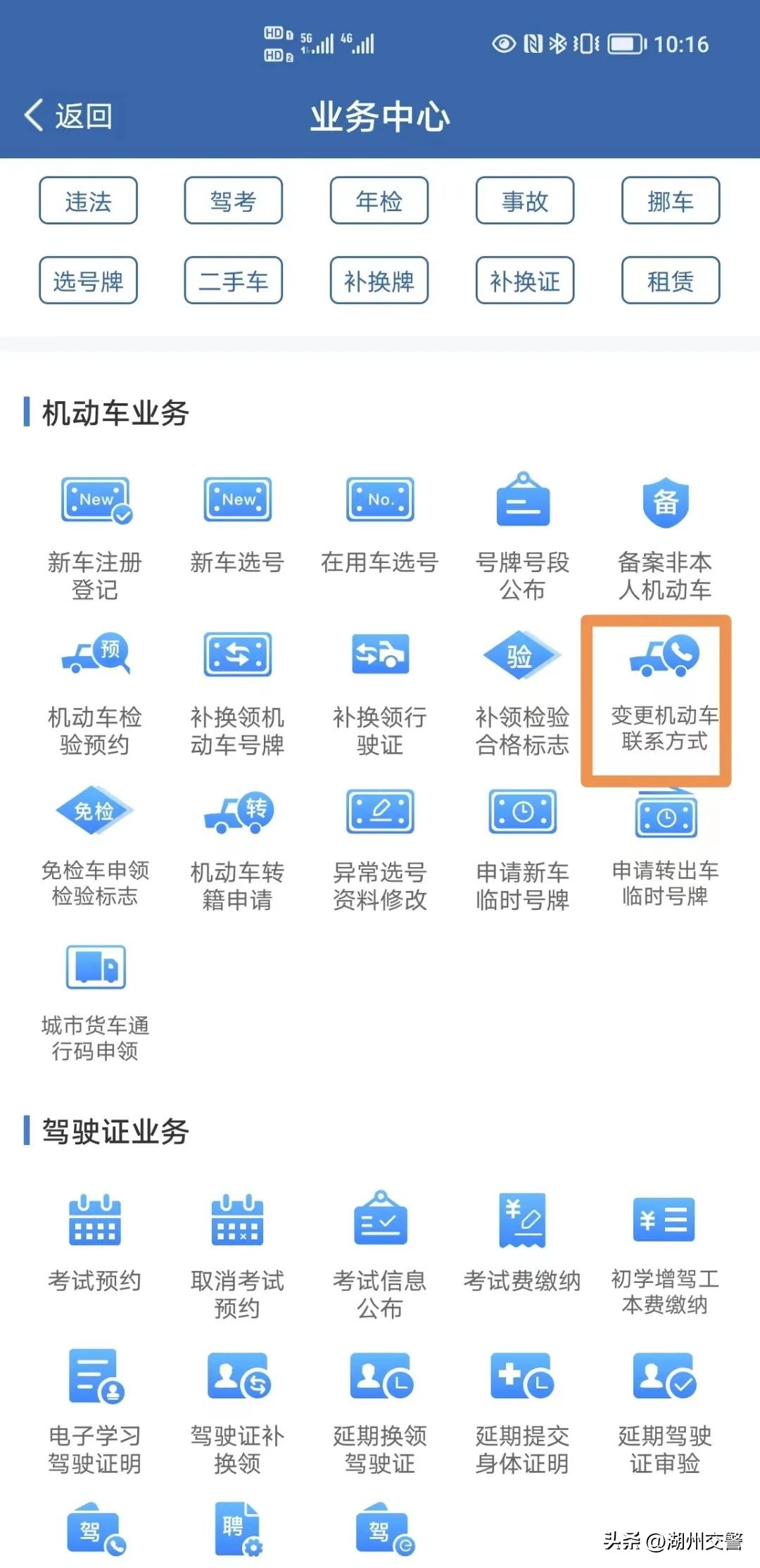Select the 二手车 category button
760x1568 pixels.
tap(234, 281)
